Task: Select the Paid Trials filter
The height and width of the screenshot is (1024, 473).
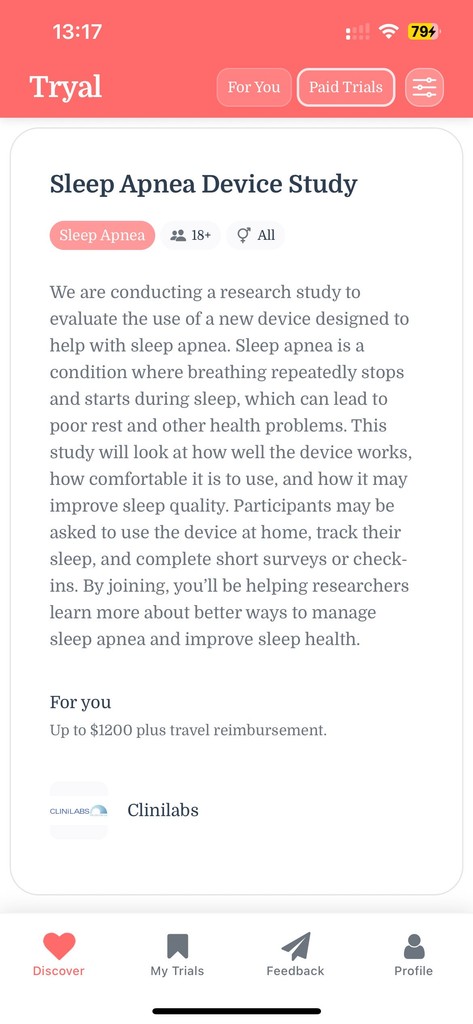Action: (346, 87)
